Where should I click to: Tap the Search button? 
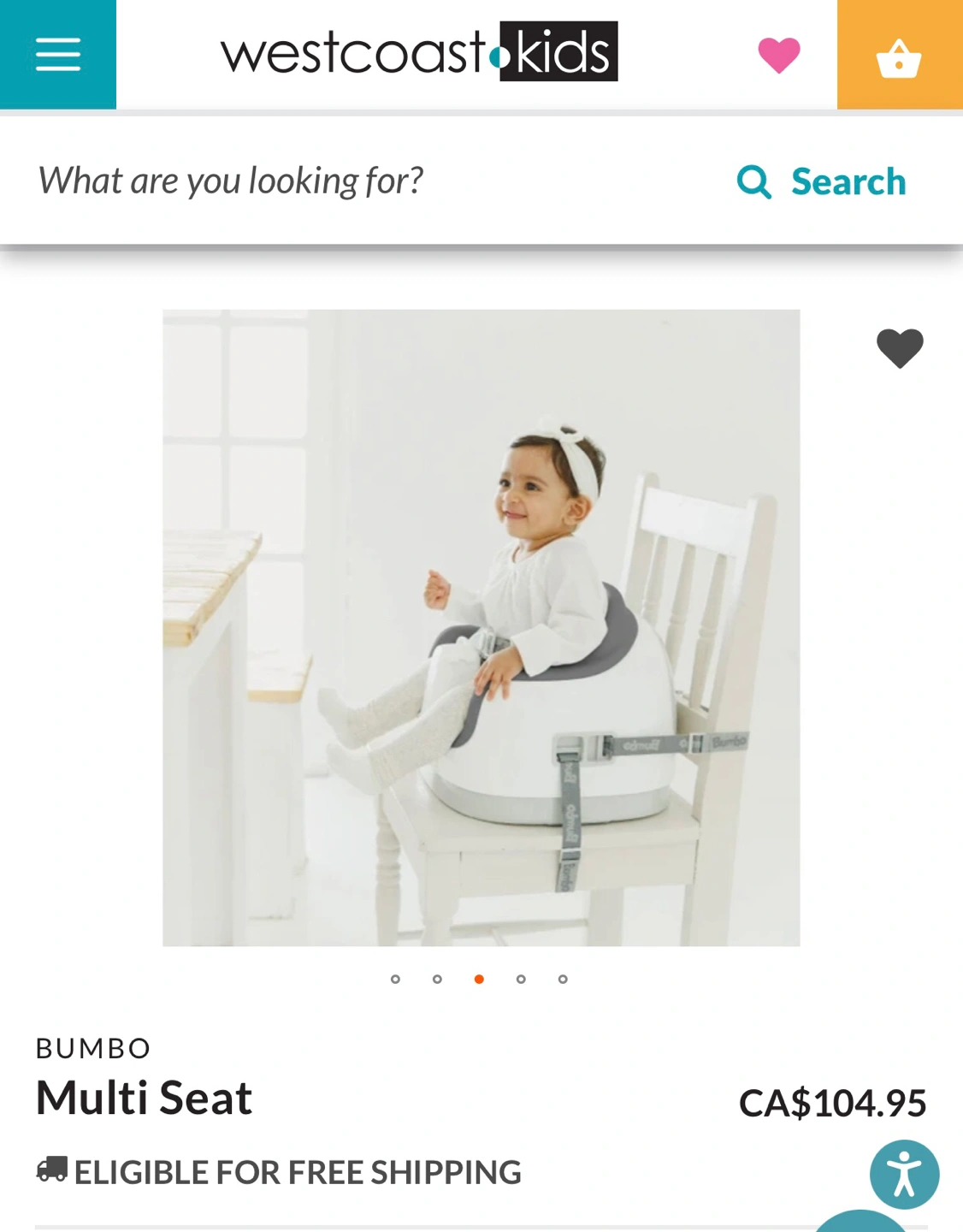click(822, 181)
